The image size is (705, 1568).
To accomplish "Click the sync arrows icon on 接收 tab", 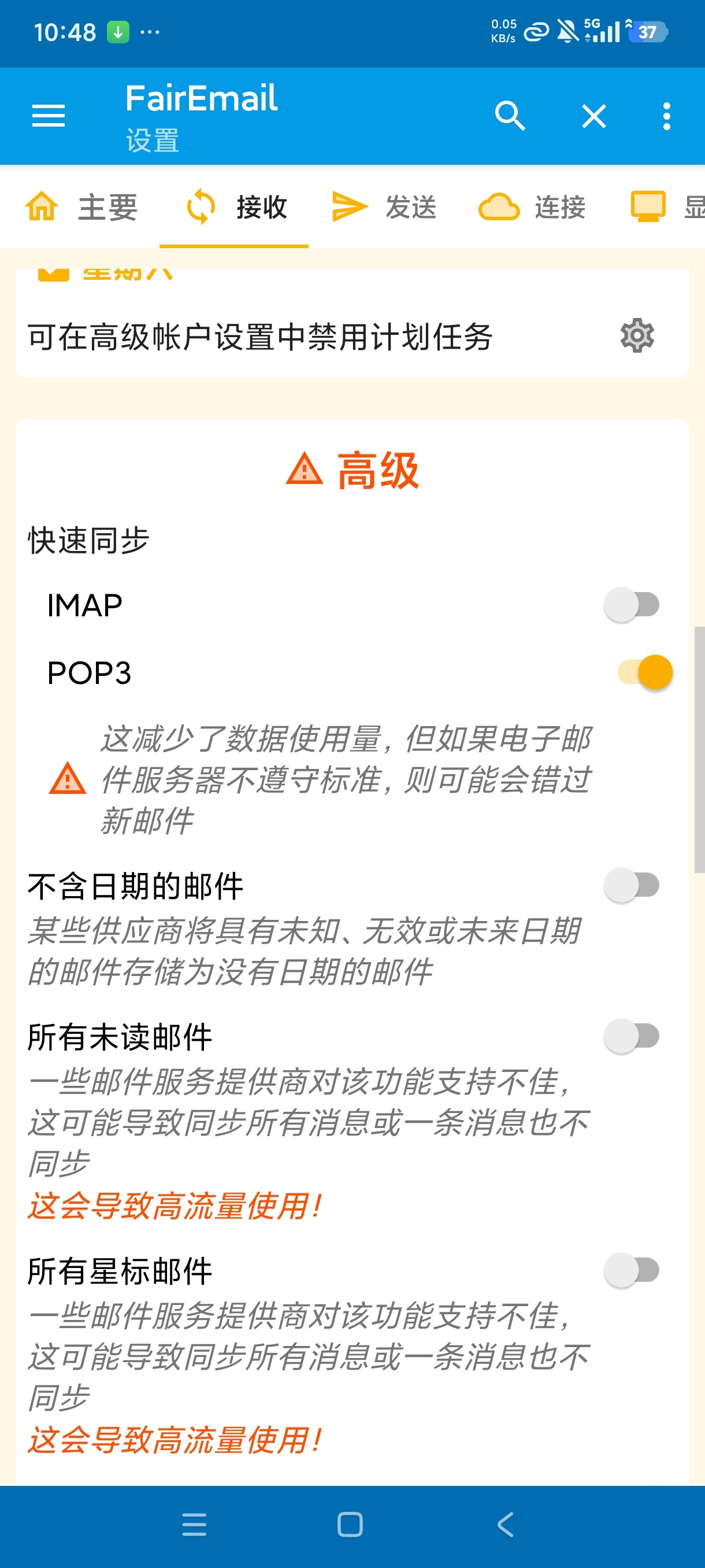I will pyautogui.click(x=201, y=207).
